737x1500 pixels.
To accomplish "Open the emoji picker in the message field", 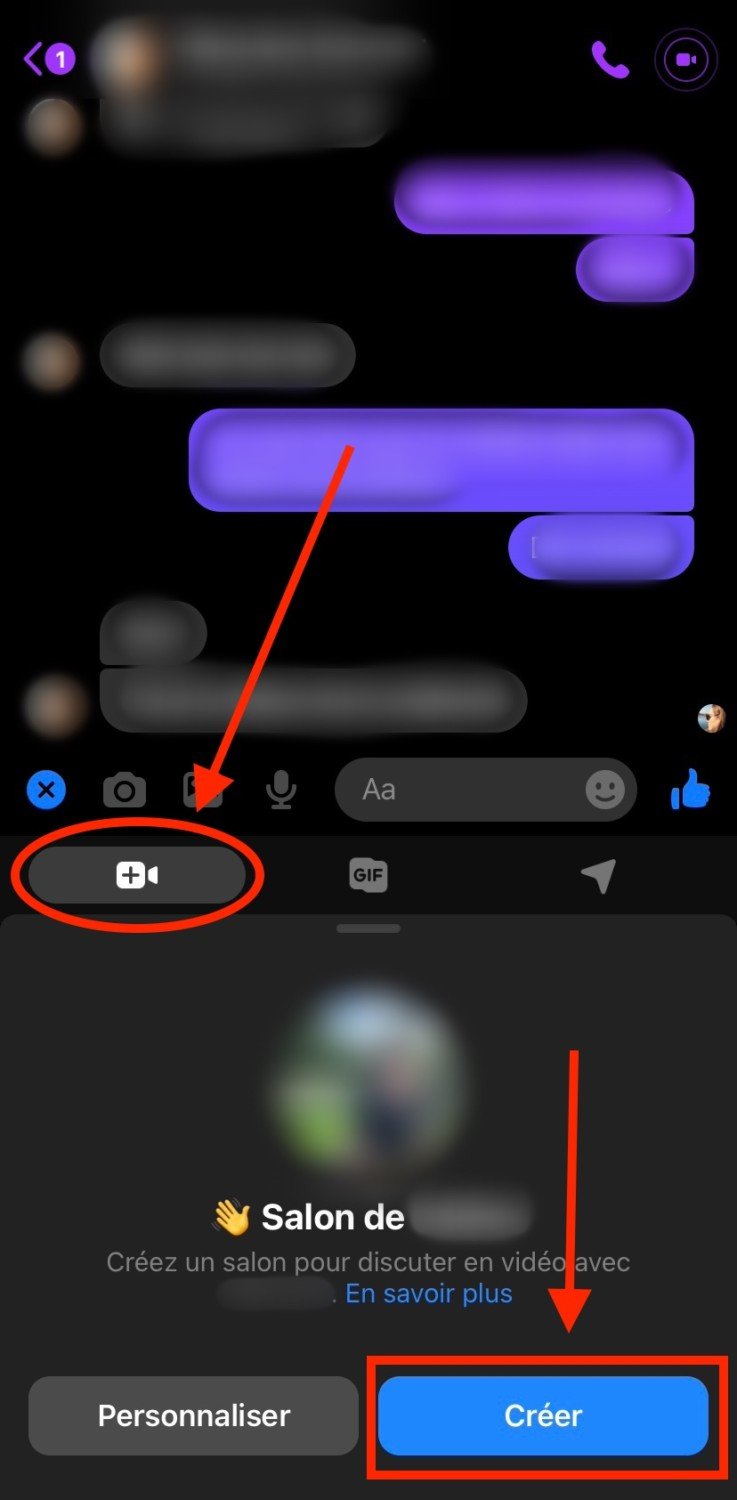I will click(x=604, y=791).
